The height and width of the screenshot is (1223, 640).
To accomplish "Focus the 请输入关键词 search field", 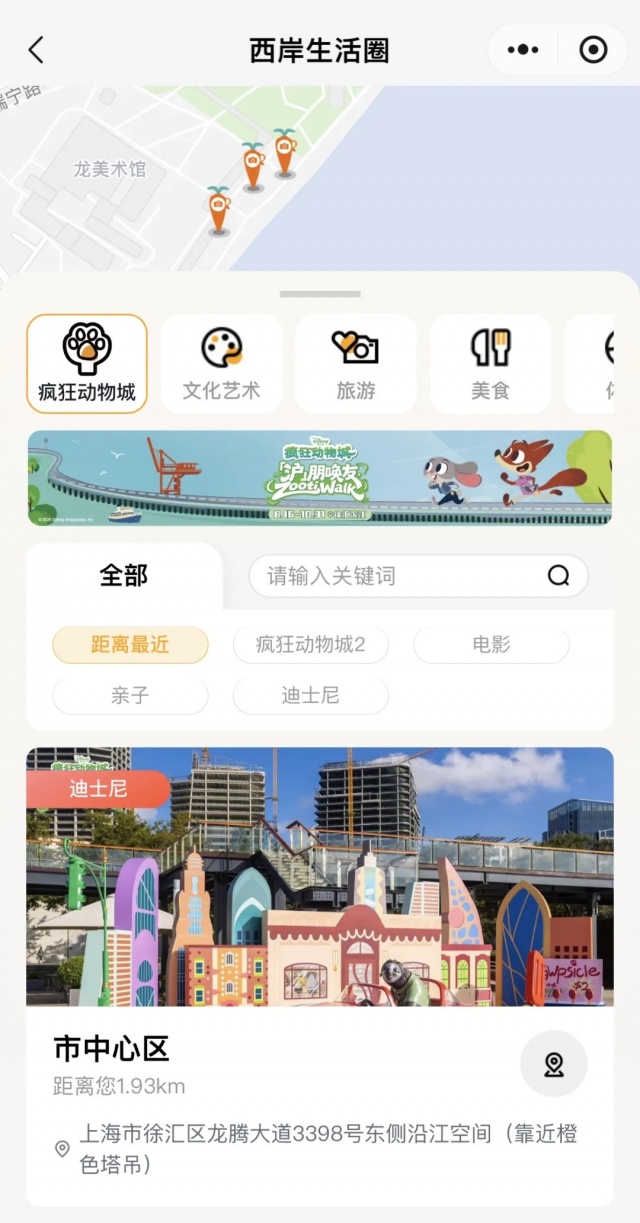I will coord(400,576).
